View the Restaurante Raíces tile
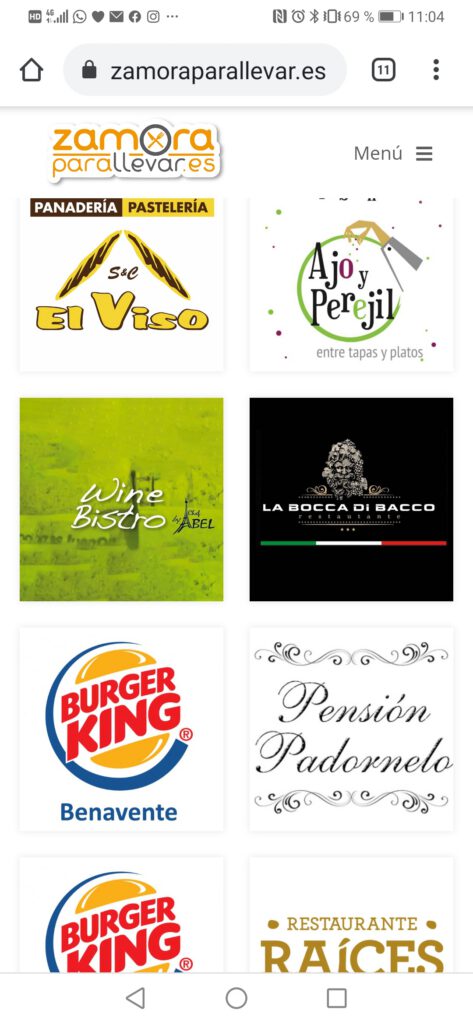The height and width of the screenshot is (1024, 473). pos(351,915)
